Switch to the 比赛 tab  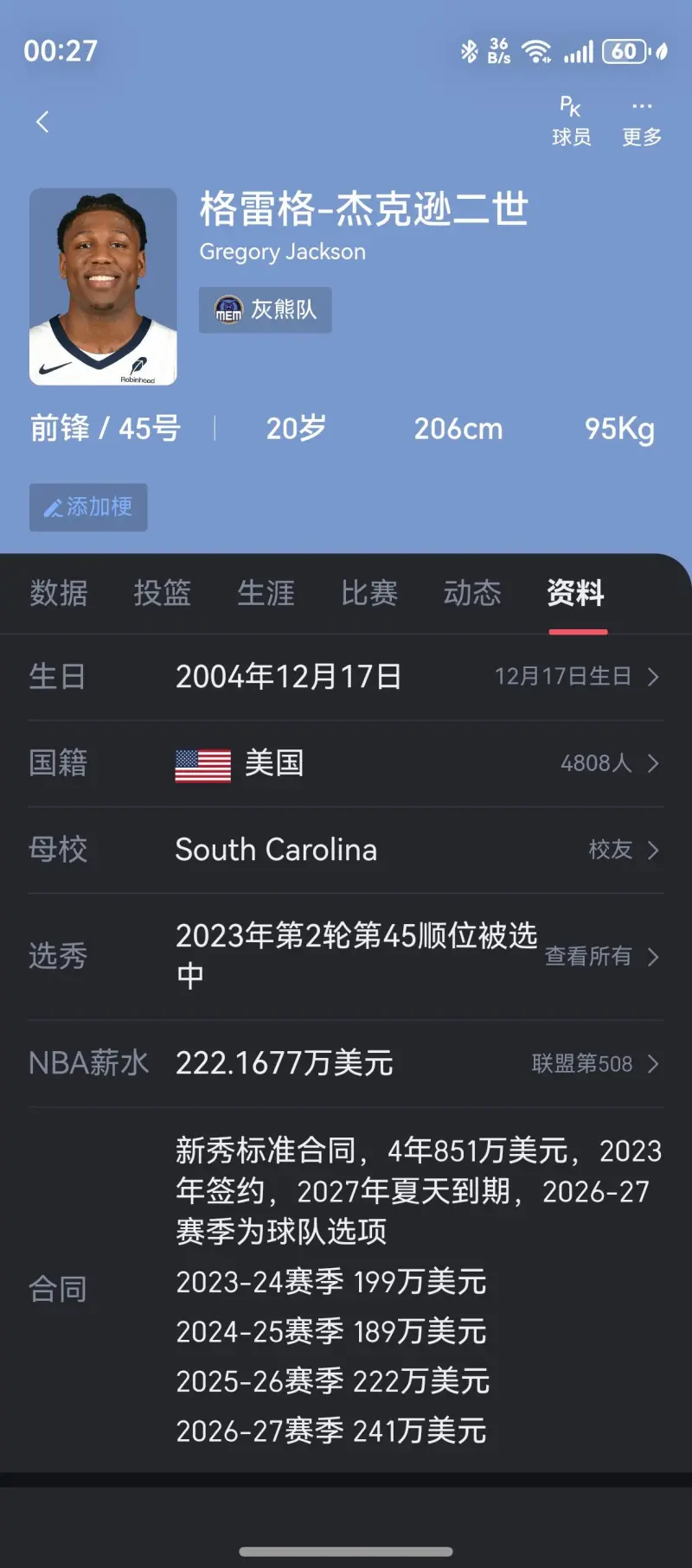[369, 593]
